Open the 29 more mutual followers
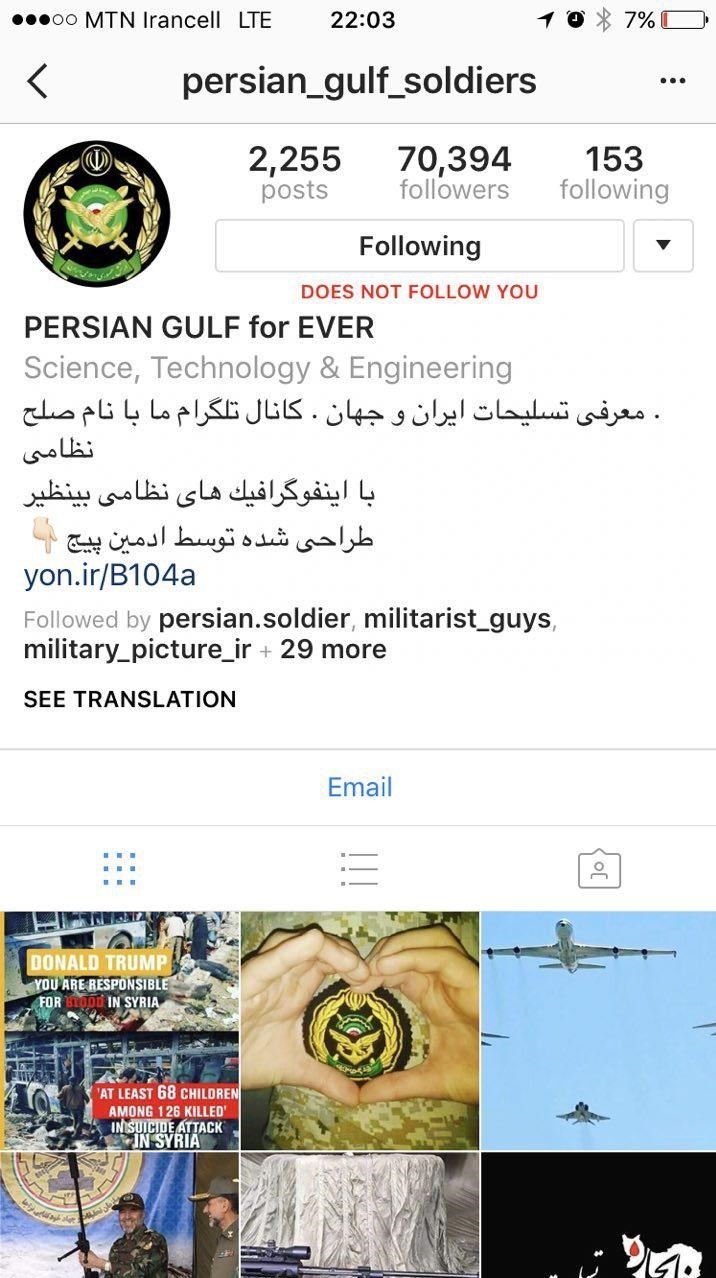Screen dimensions: 716x1278 point(333,649)
